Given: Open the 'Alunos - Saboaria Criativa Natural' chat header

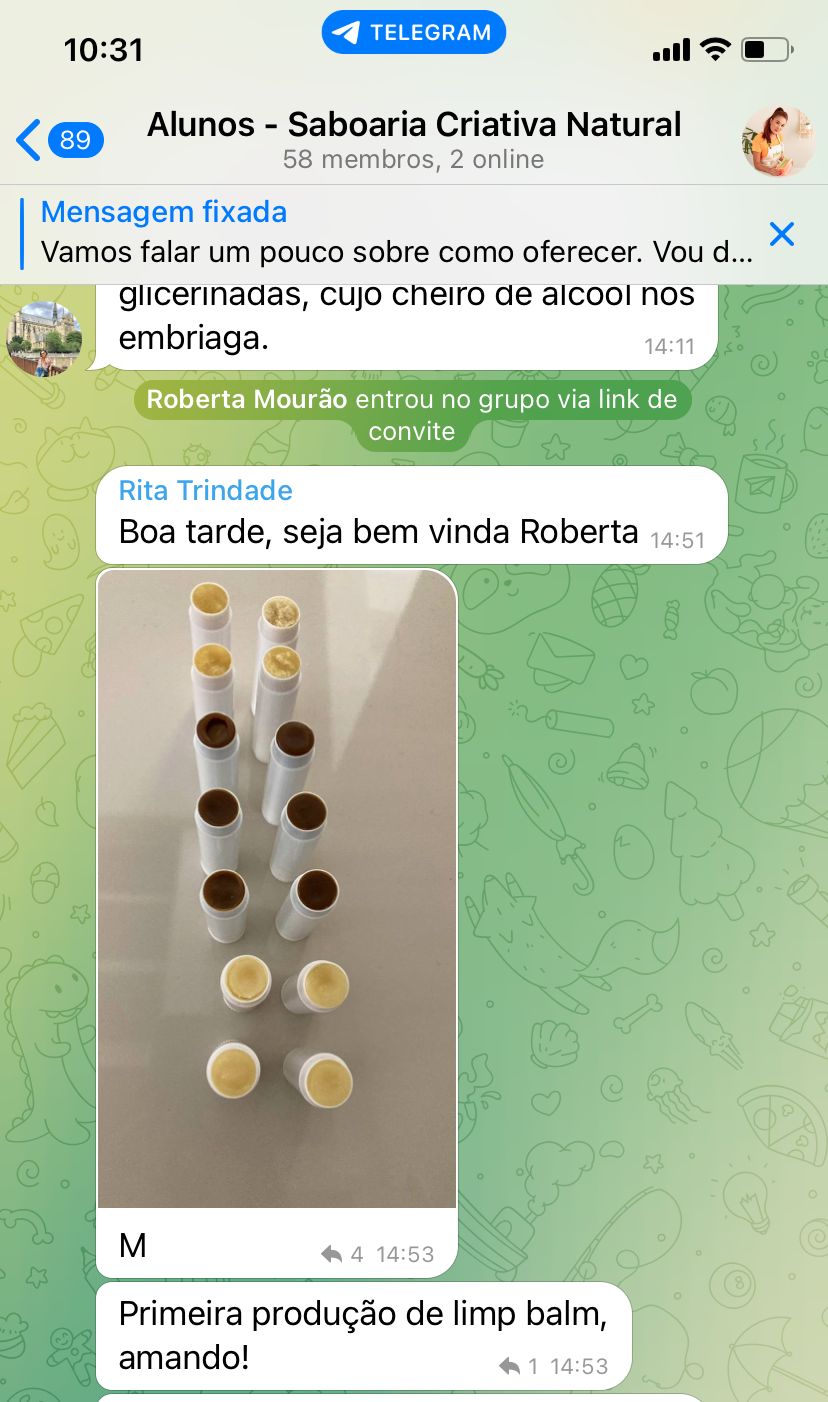Looking at the screenshot, I should 414,124.
